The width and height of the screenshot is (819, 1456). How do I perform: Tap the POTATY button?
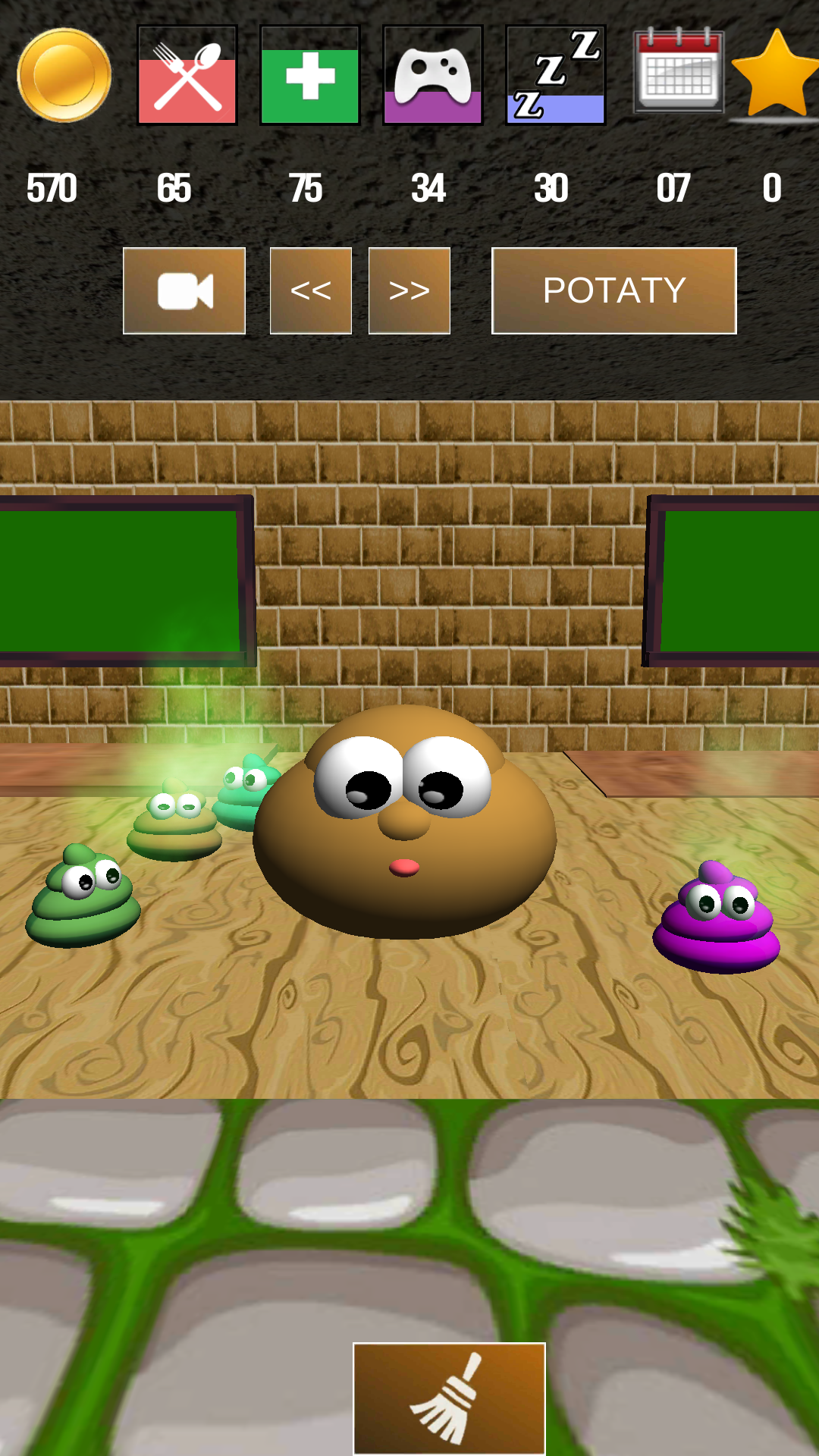tap(614, 290)
